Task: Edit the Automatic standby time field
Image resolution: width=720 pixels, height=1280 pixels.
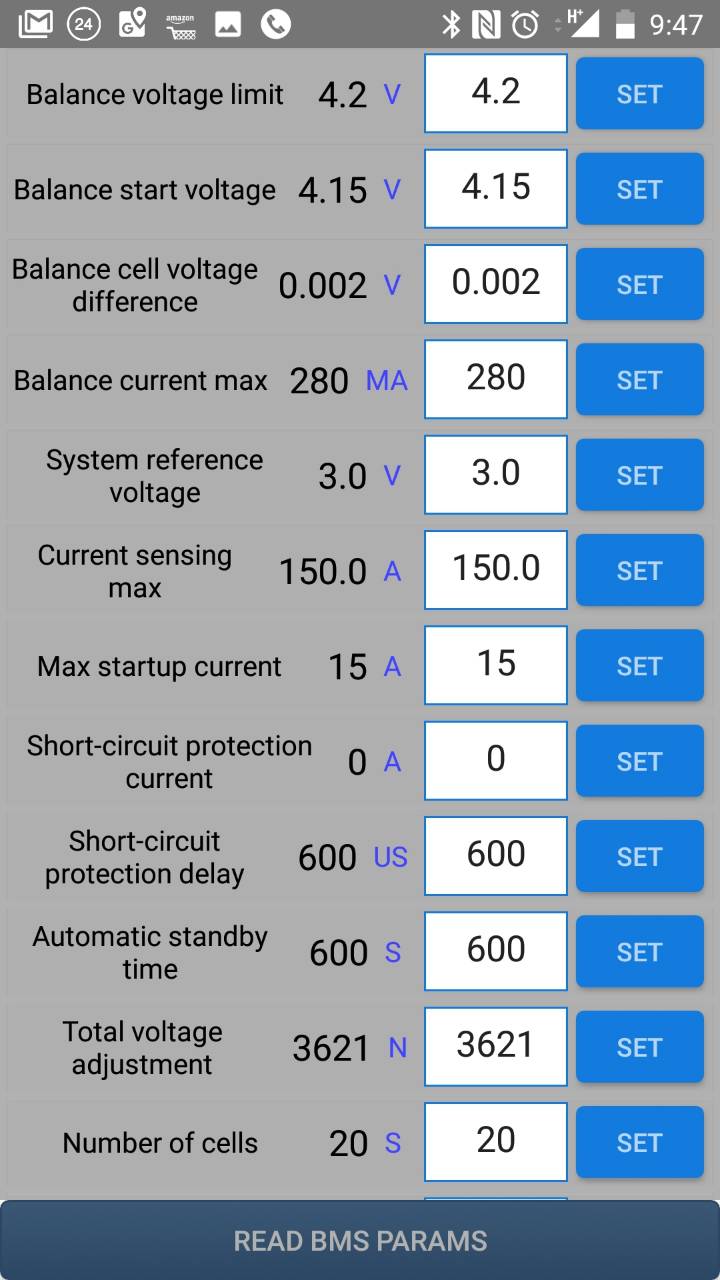Action: click(x=496, y=951)
